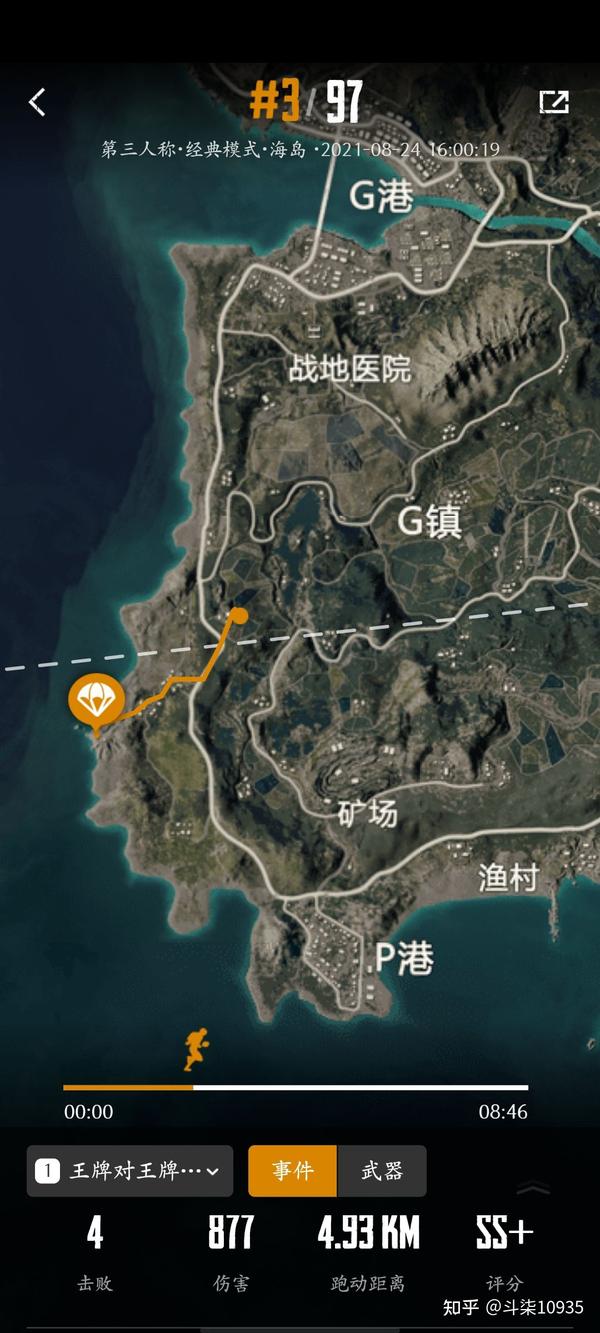
Task: Switch to the 武器 tab
Action: [381, 1171]
